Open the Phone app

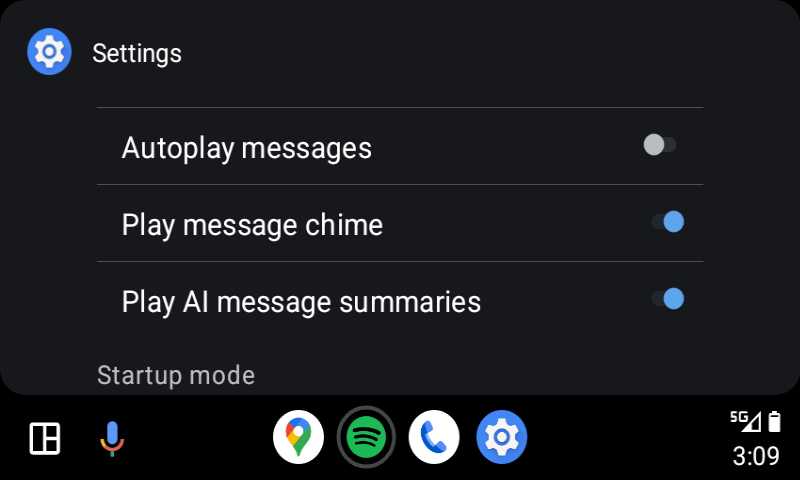click(434, 437)
